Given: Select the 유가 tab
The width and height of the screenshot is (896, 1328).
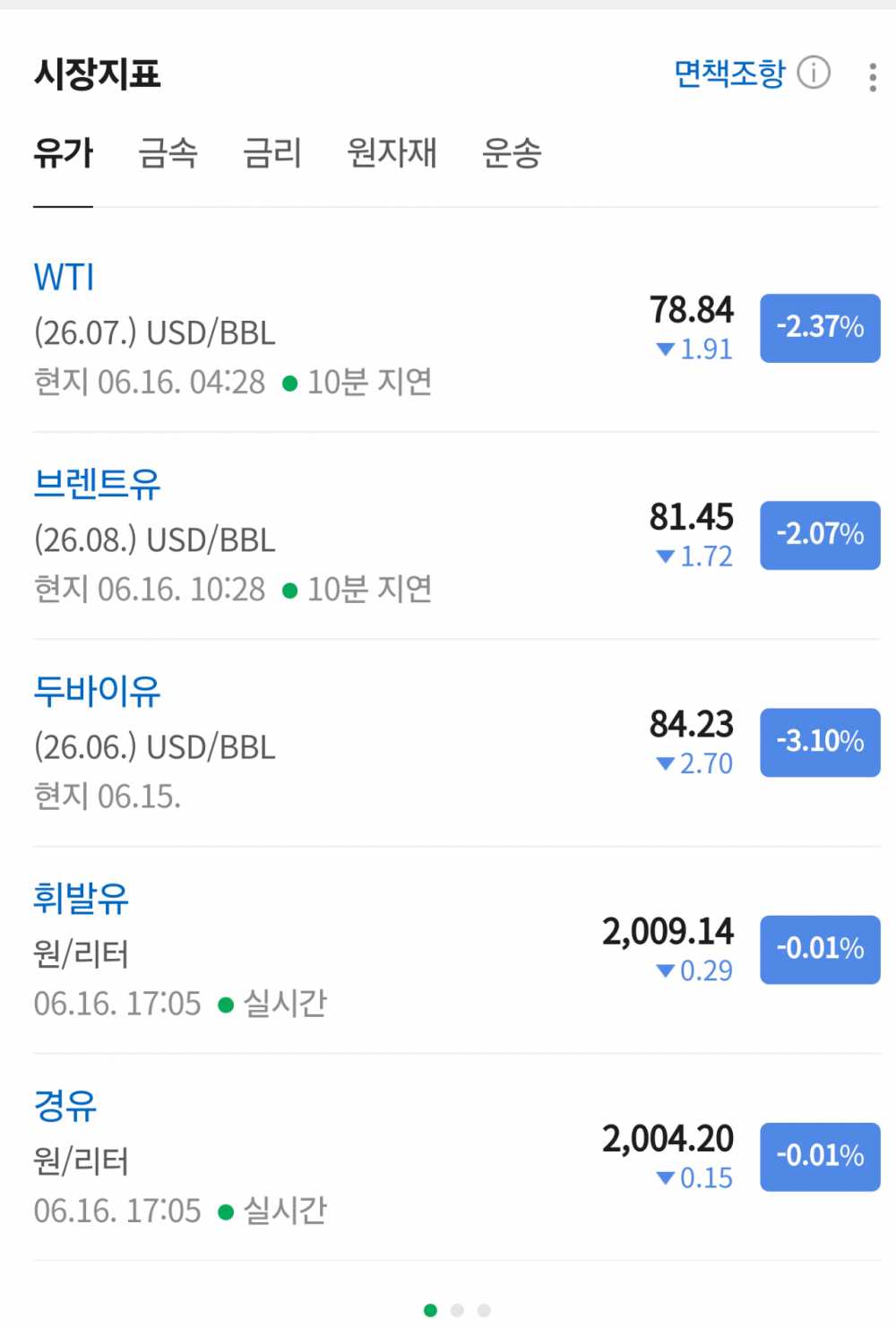Looking at the screenshot, I should coord(63,153).
